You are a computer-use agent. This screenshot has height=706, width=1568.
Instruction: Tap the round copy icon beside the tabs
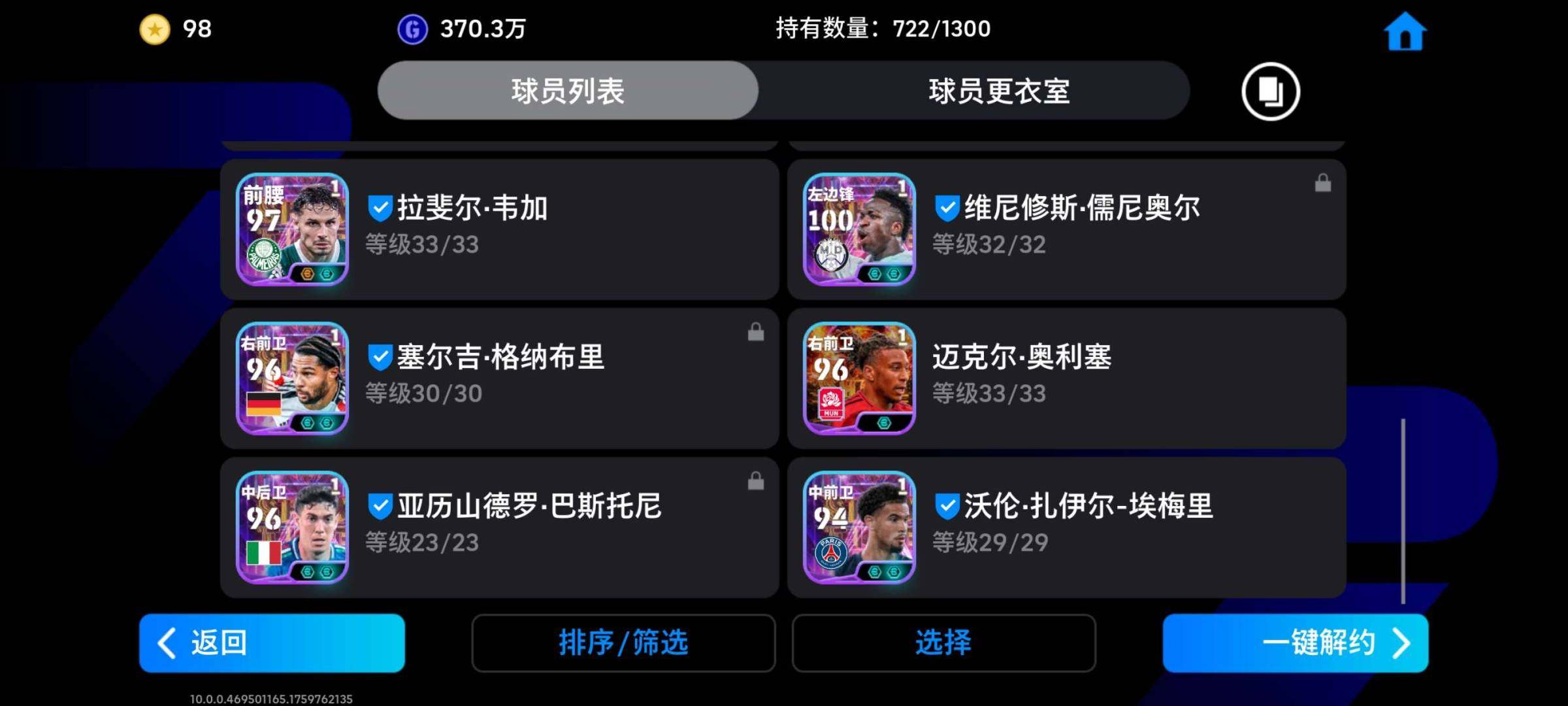pos(1270,92)
